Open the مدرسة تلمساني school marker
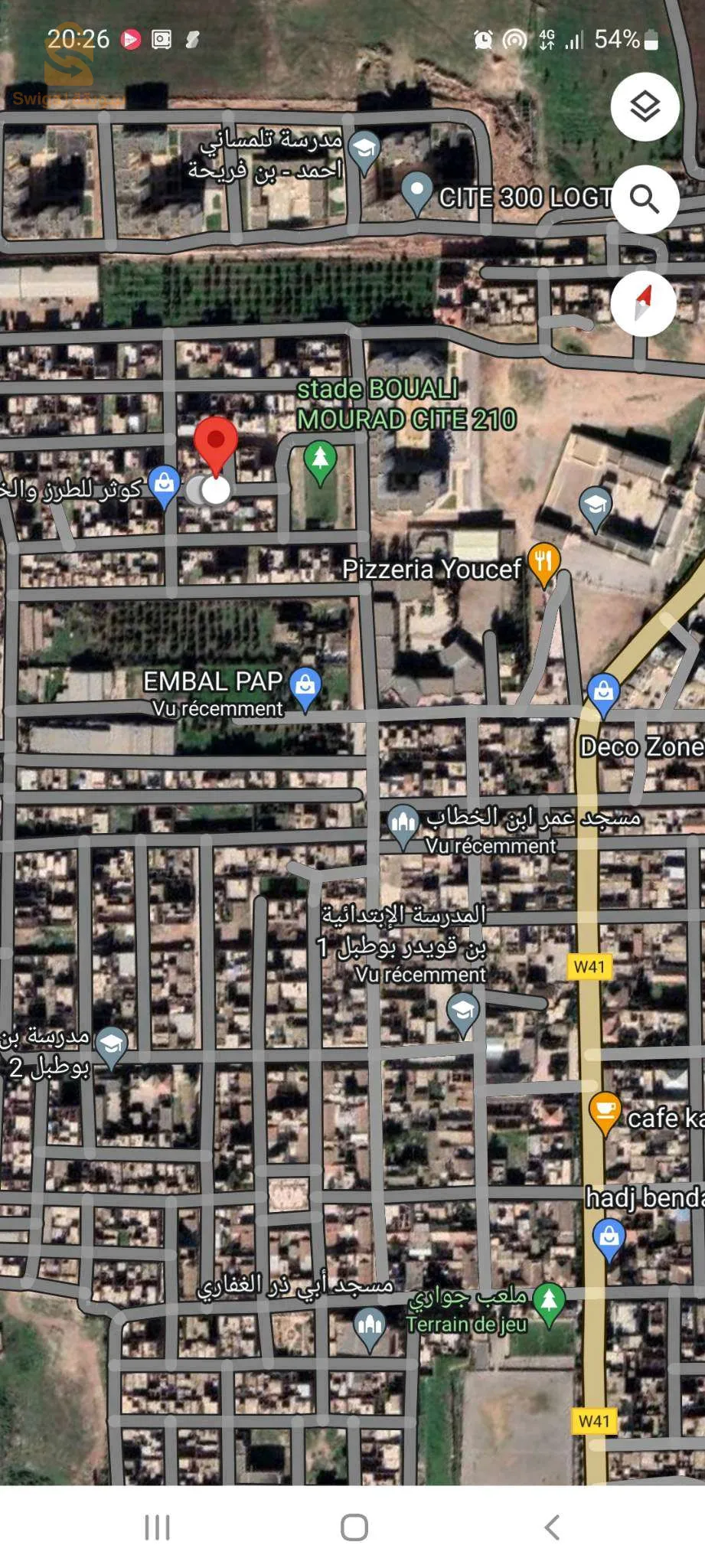Viewport: 705px width, 1568px height. tap(364, 149)
